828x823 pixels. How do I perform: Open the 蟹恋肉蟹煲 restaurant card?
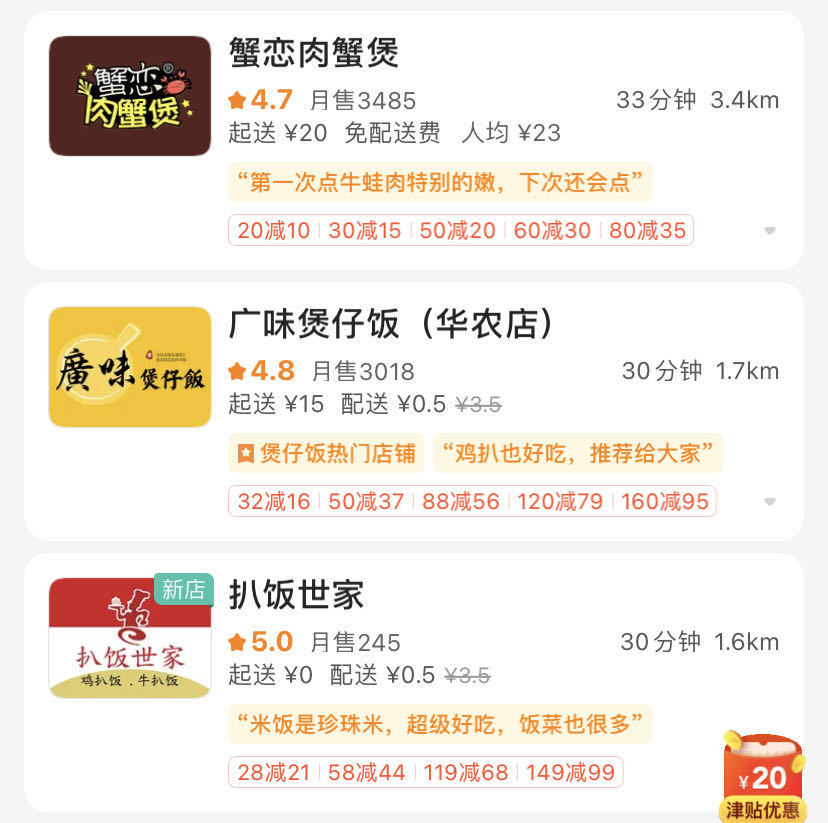[314, 52]
